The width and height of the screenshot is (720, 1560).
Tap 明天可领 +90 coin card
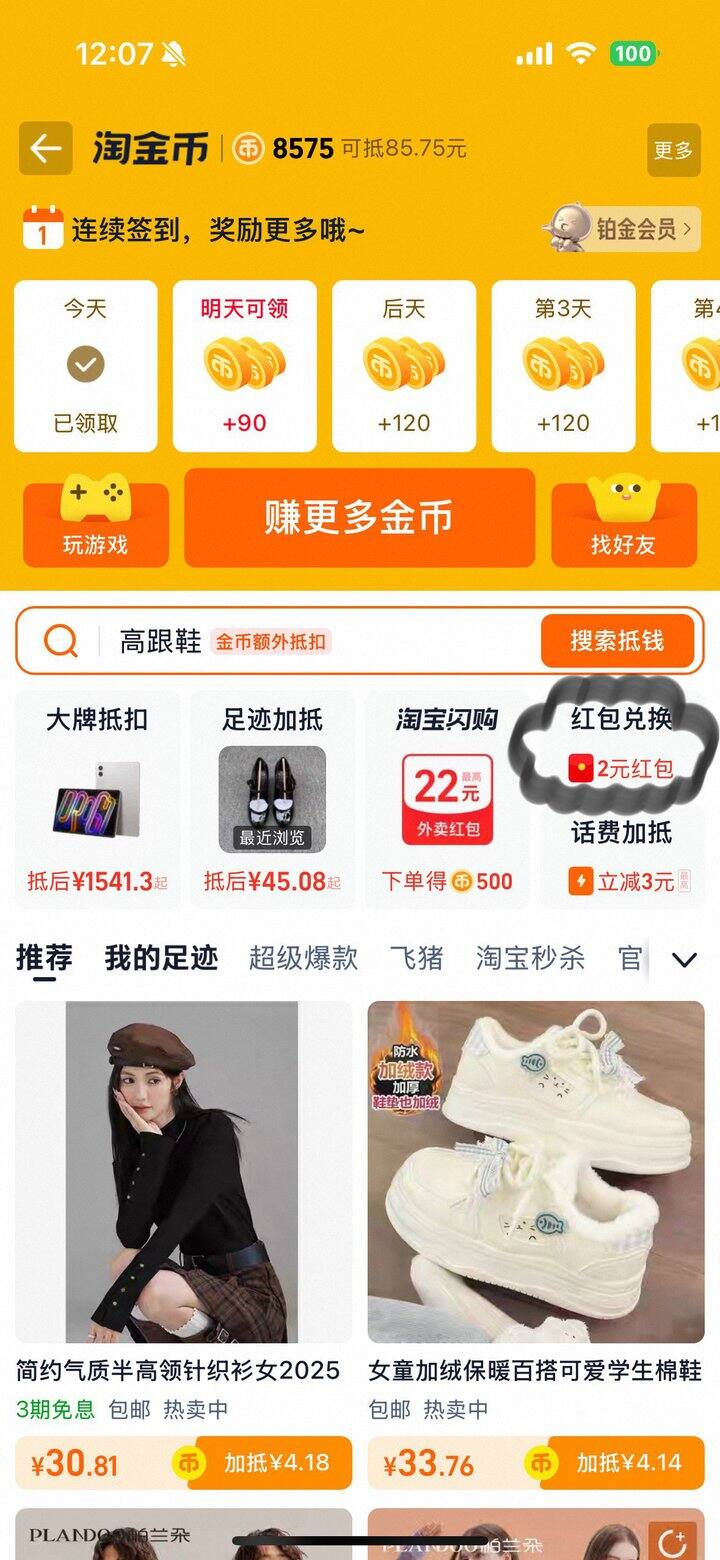point(245,365)
